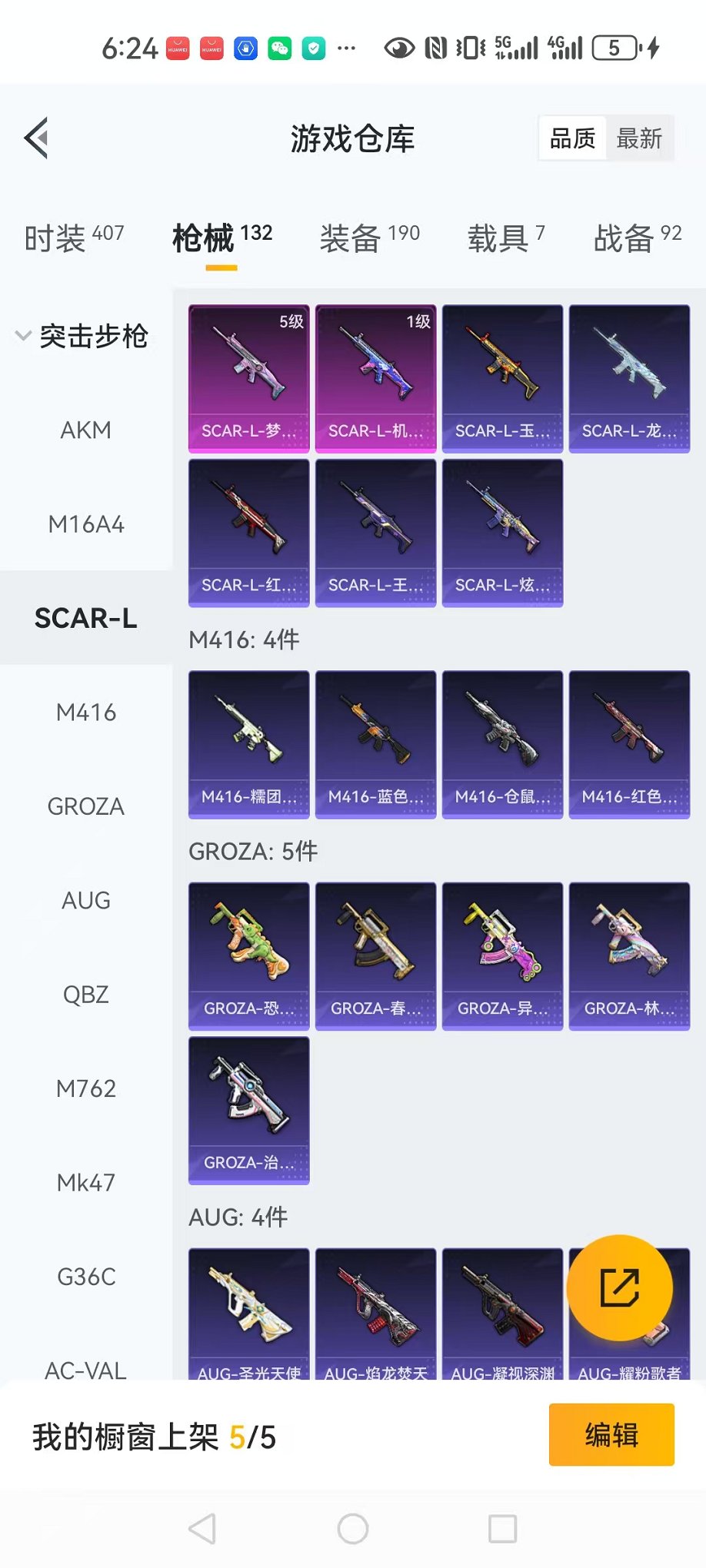Select the 品质 sorting option

tap(573, 139)
